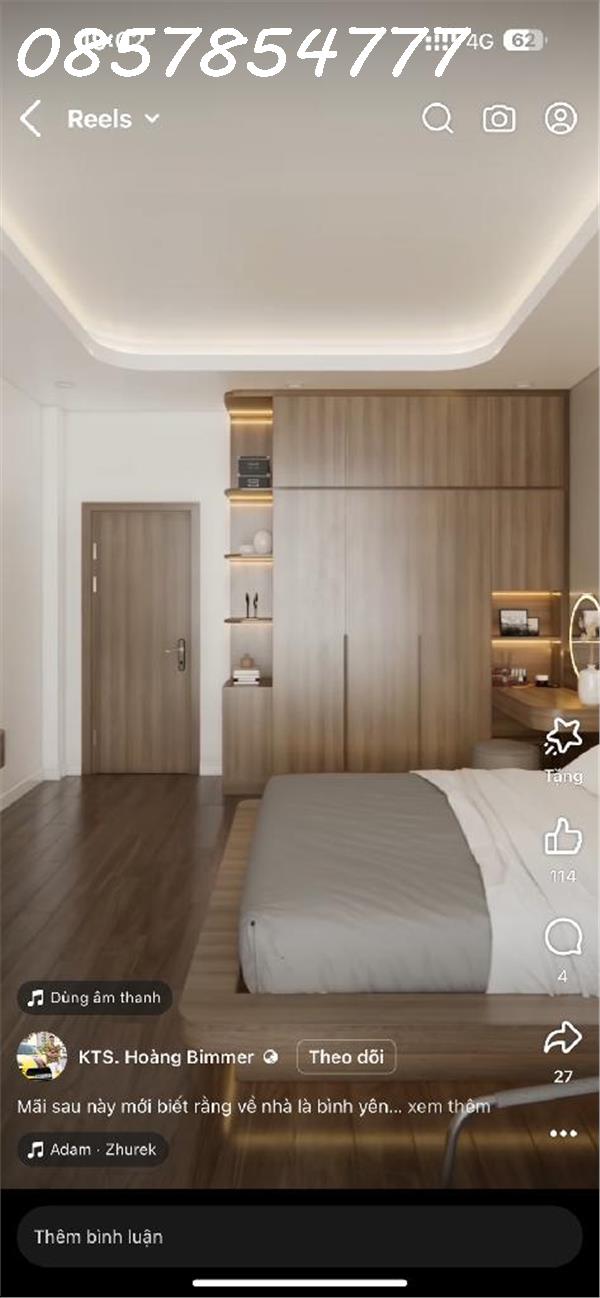
Task: Follow KTS. Hoàng Bimmer with Theo dõi
Action: pos(346,1057)
